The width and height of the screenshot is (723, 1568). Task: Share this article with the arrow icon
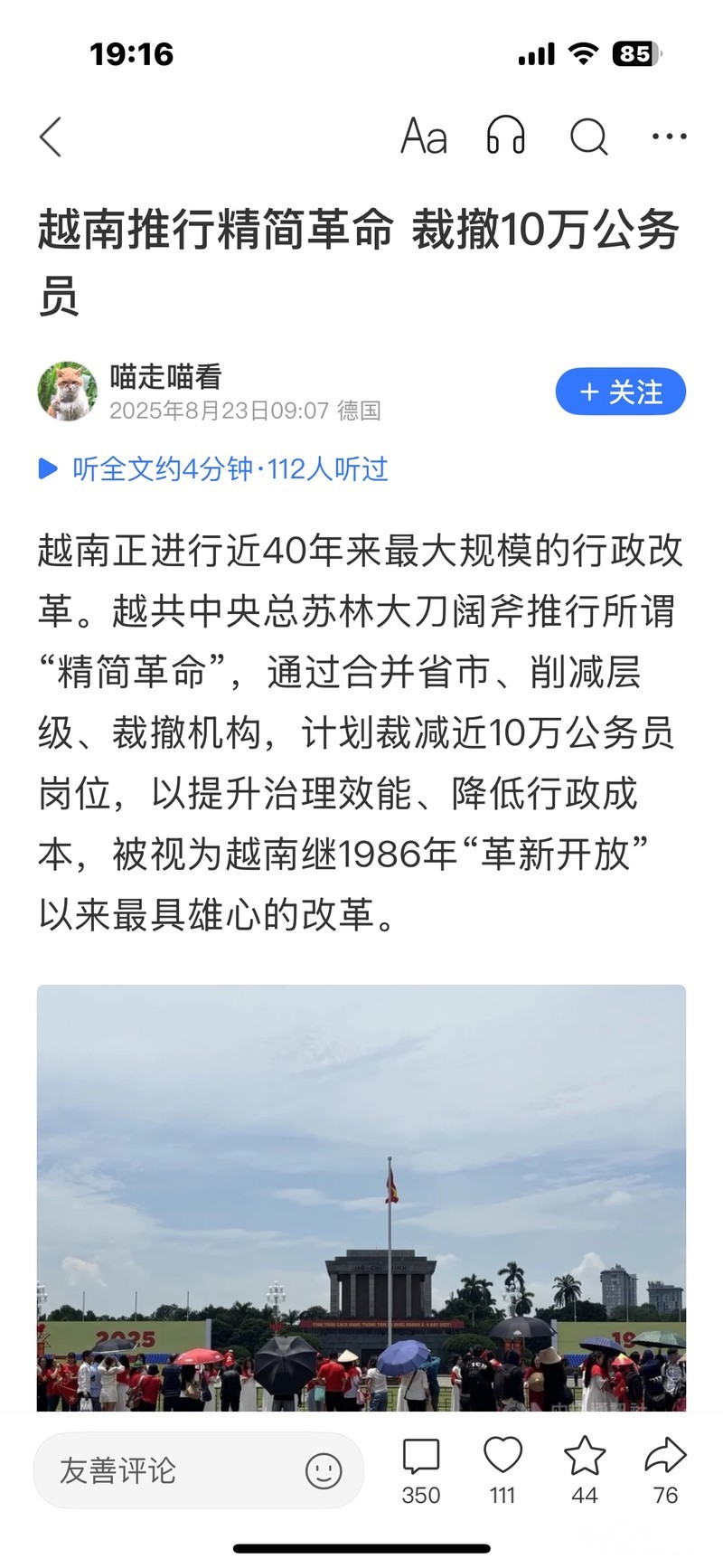[666, 1469]
